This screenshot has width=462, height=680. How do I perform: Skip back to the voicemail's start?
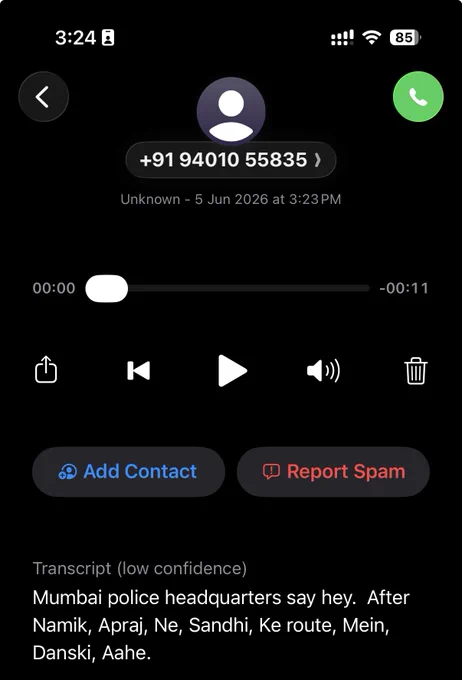(139, 371)
